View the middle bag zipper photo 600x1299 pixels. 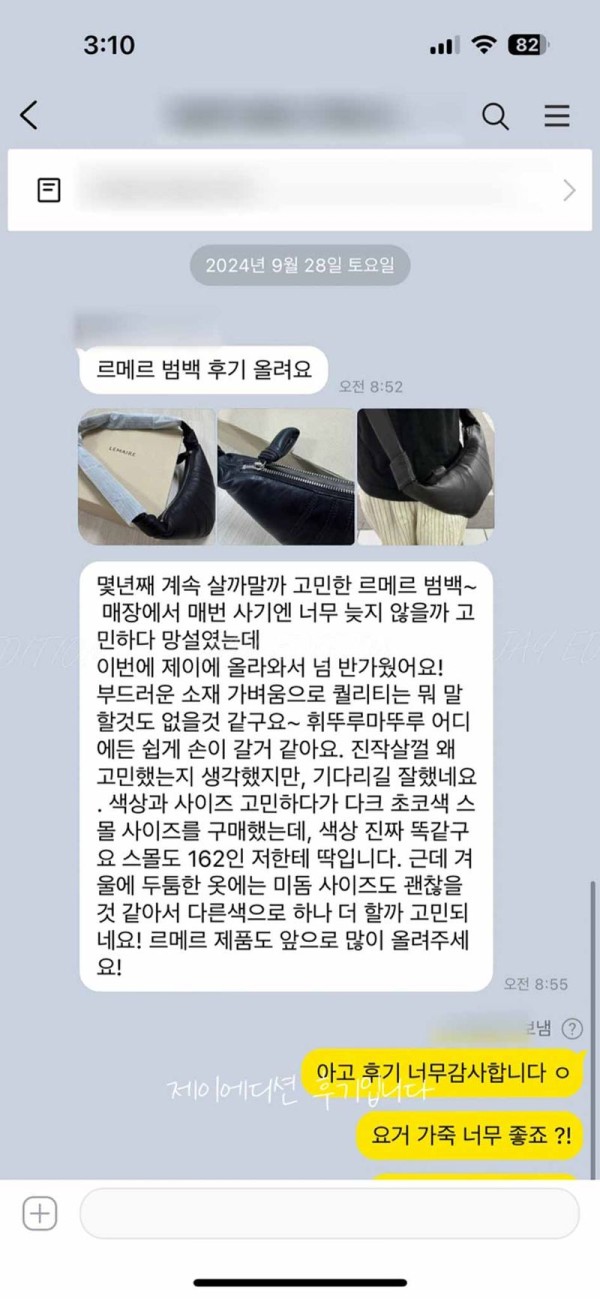coord(285,476)
